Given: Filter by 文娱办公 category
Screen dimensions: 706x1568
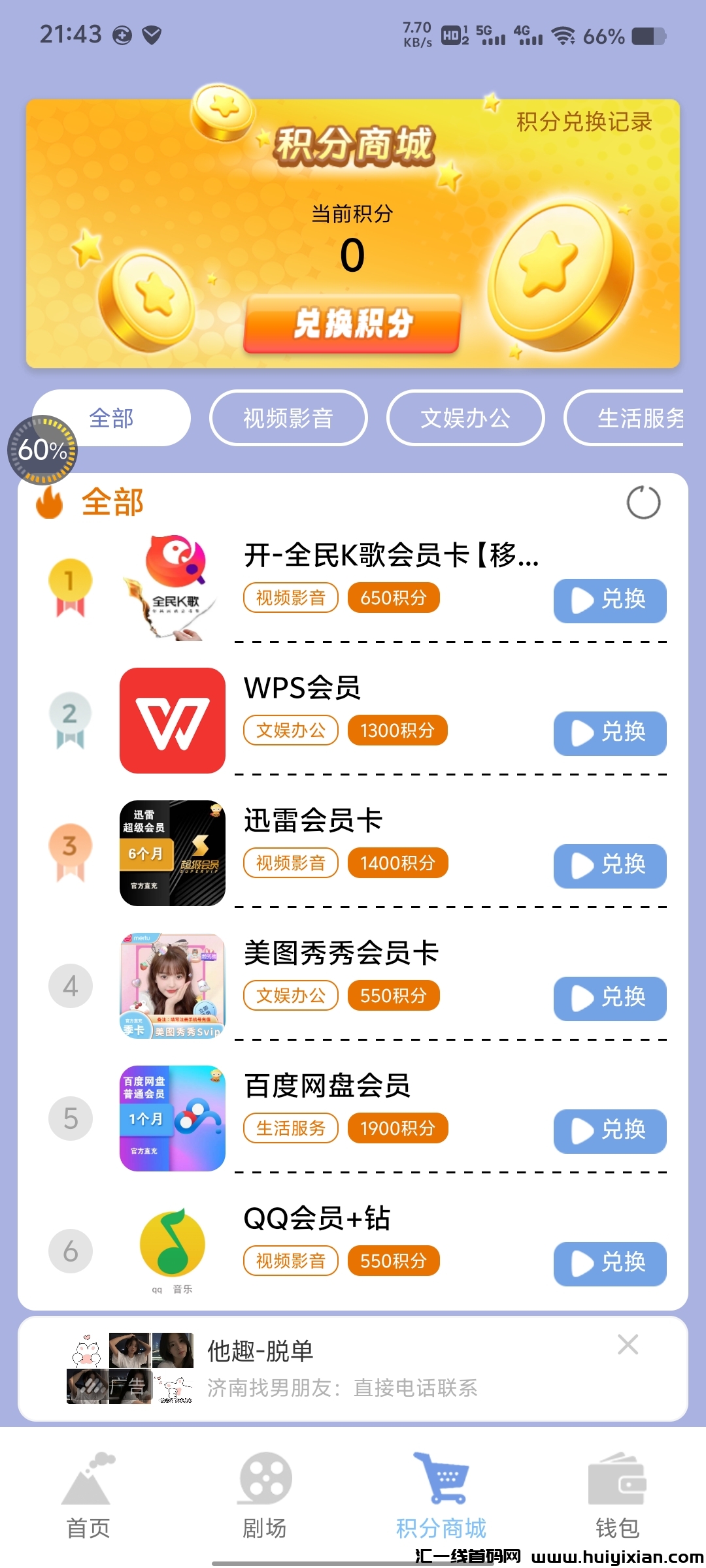Looking at the screenshot, I should (x=465, y=418).
